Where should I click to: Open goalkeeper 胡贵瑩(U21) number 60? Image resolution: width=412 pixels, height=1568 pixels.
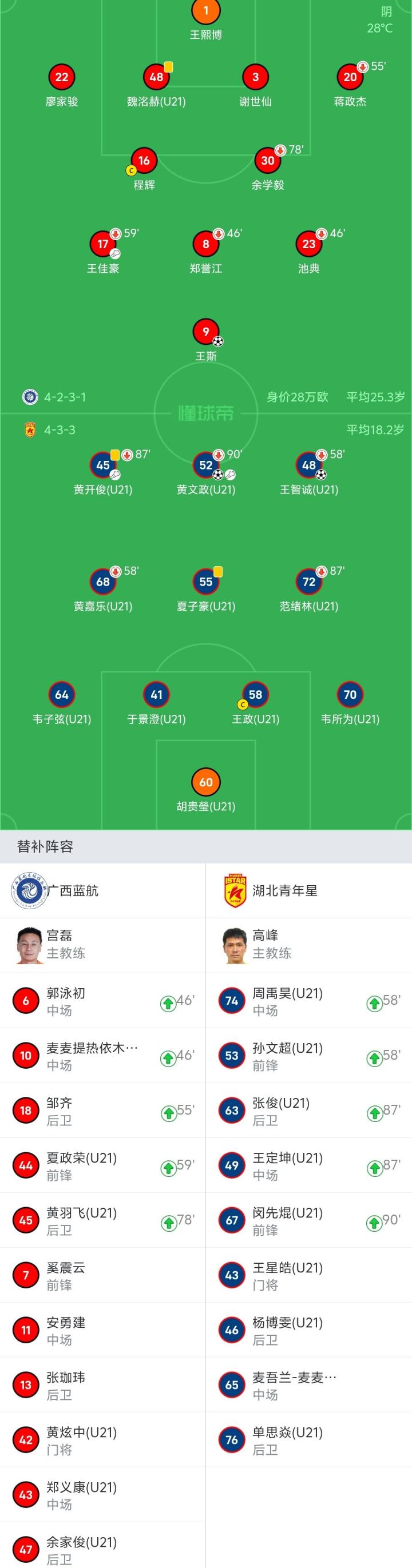click(206, 791)
